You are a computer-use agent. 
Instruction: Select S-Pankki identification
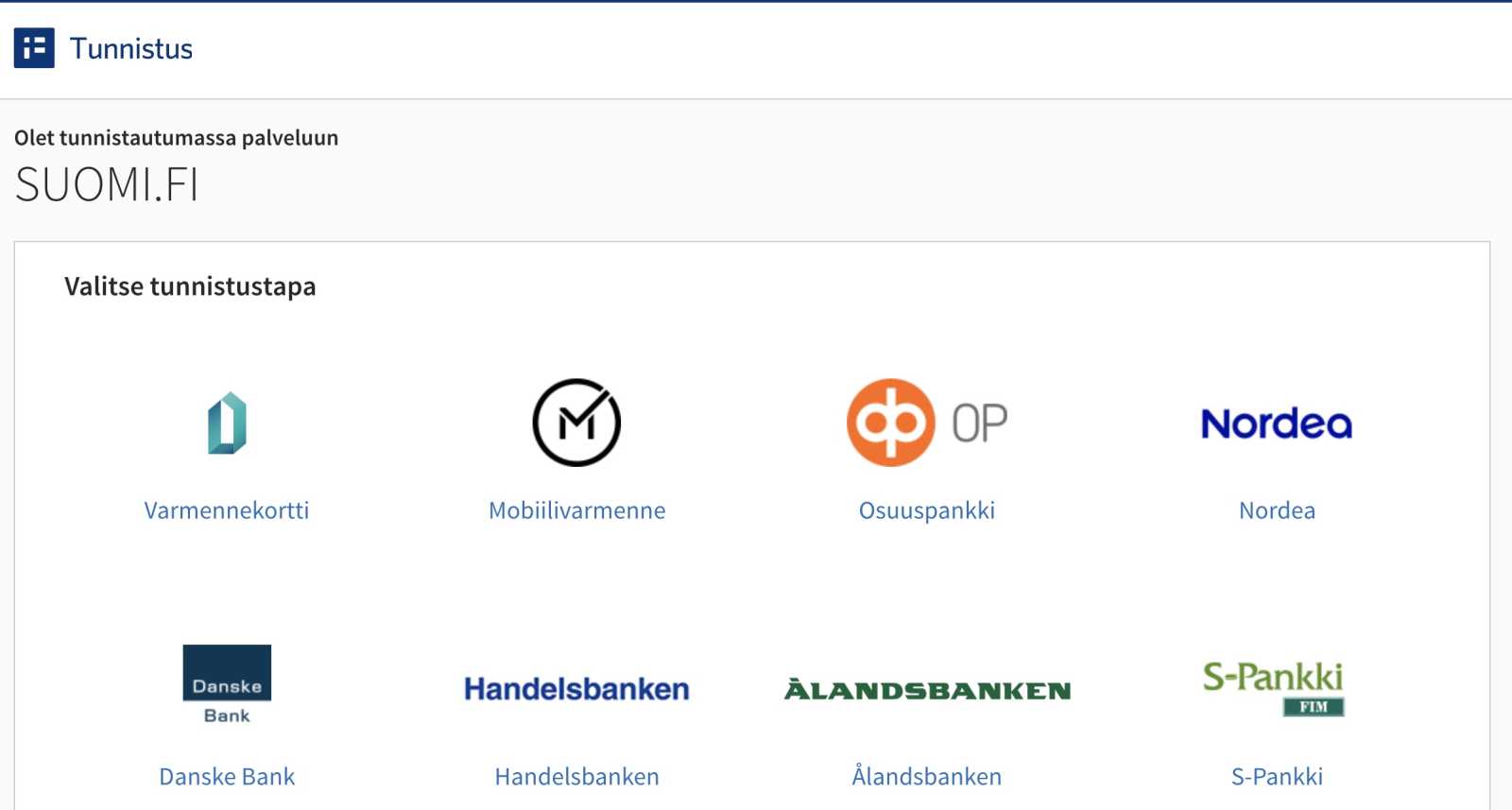click(1277, 776)
